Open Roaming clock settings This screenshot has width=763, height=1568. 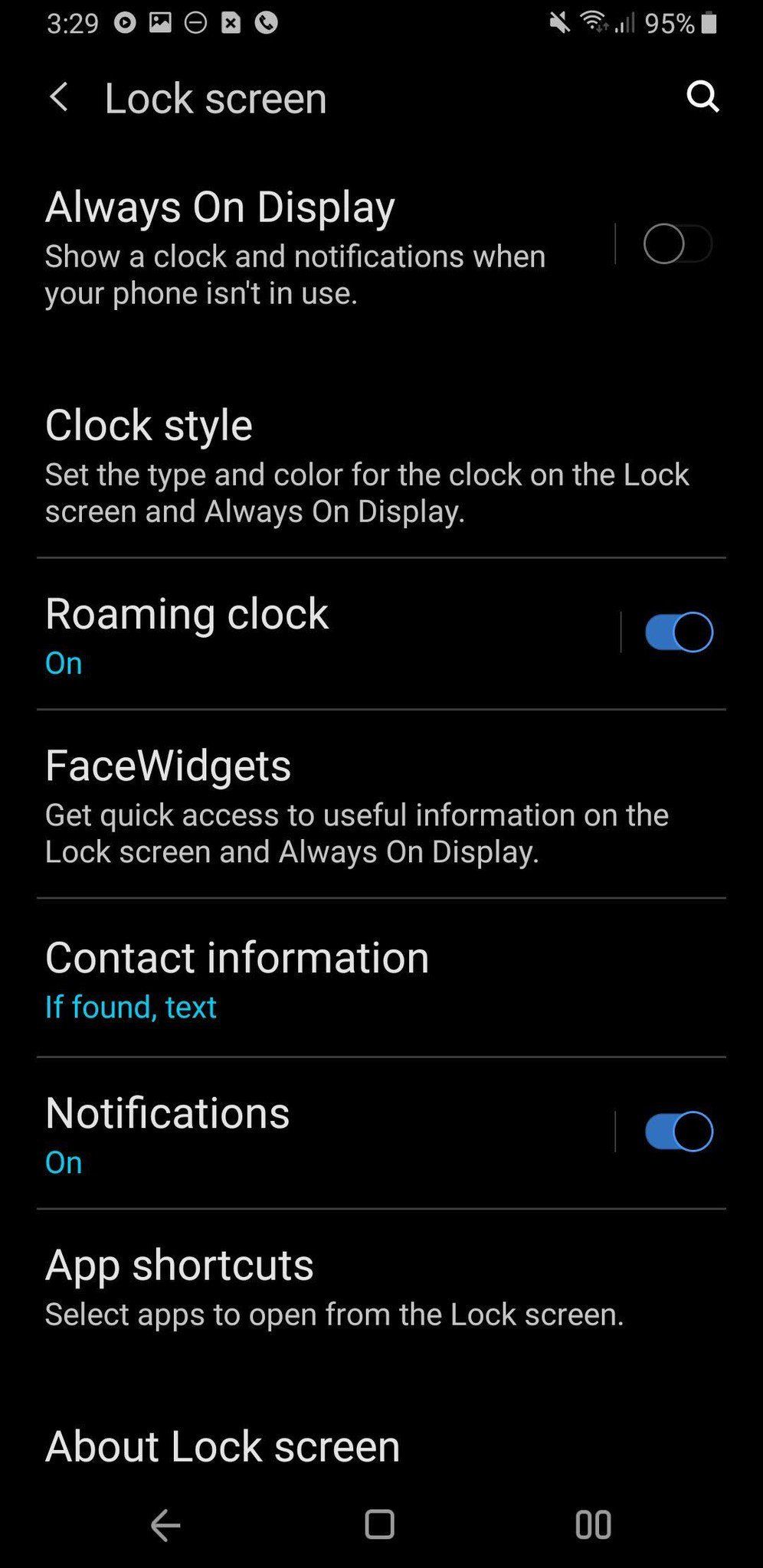pyautogui.click(x=306, y=632)
